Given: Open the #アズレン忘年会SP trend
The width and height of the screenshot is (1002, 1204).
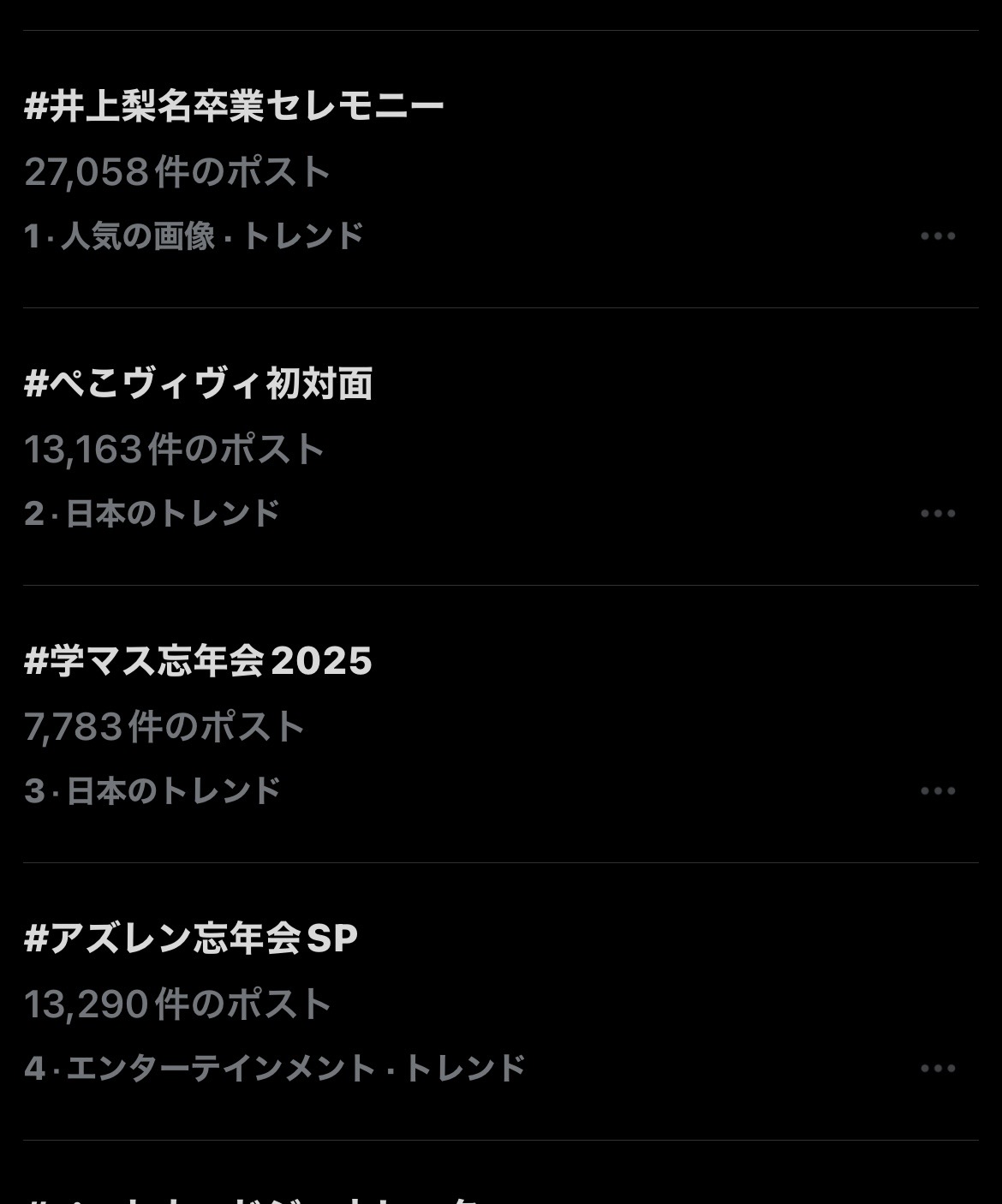Looking at the screenshot, I should pos(191,939).
